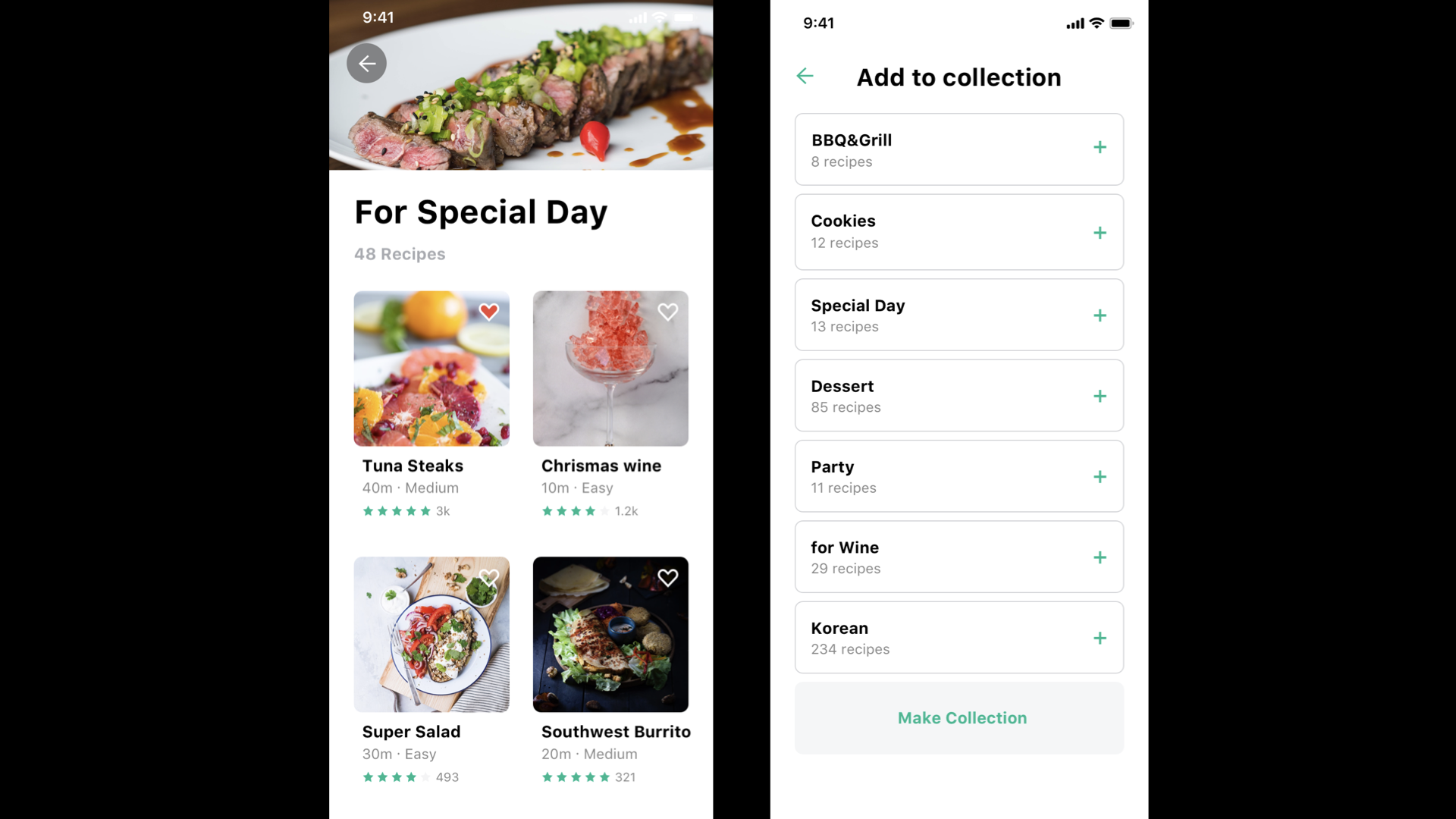This screenshot has width=1456, height=819.
Task: Favorite the Super Salad recipe
Action: (x=489, y=578)
